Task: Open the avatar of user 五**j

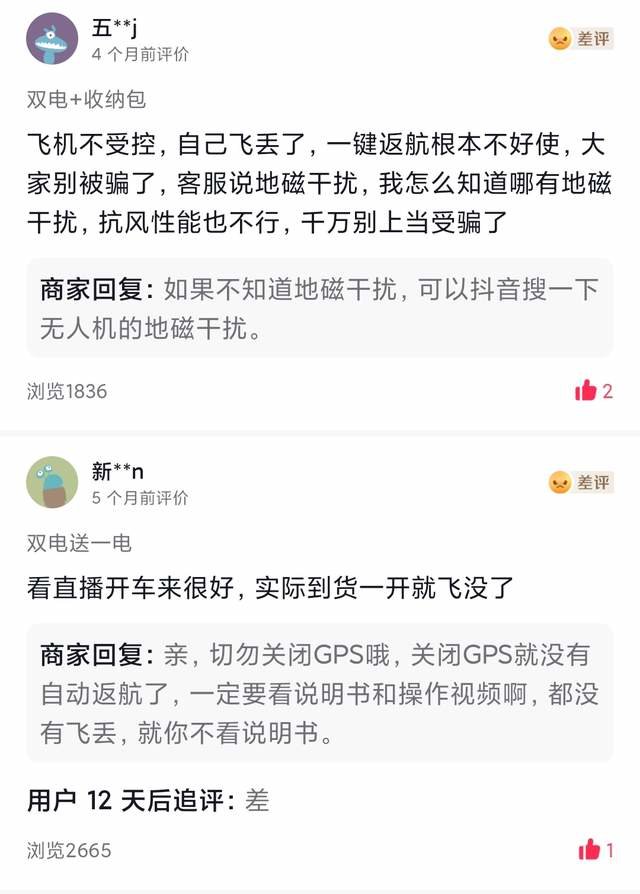Action: tap(52, 39)
